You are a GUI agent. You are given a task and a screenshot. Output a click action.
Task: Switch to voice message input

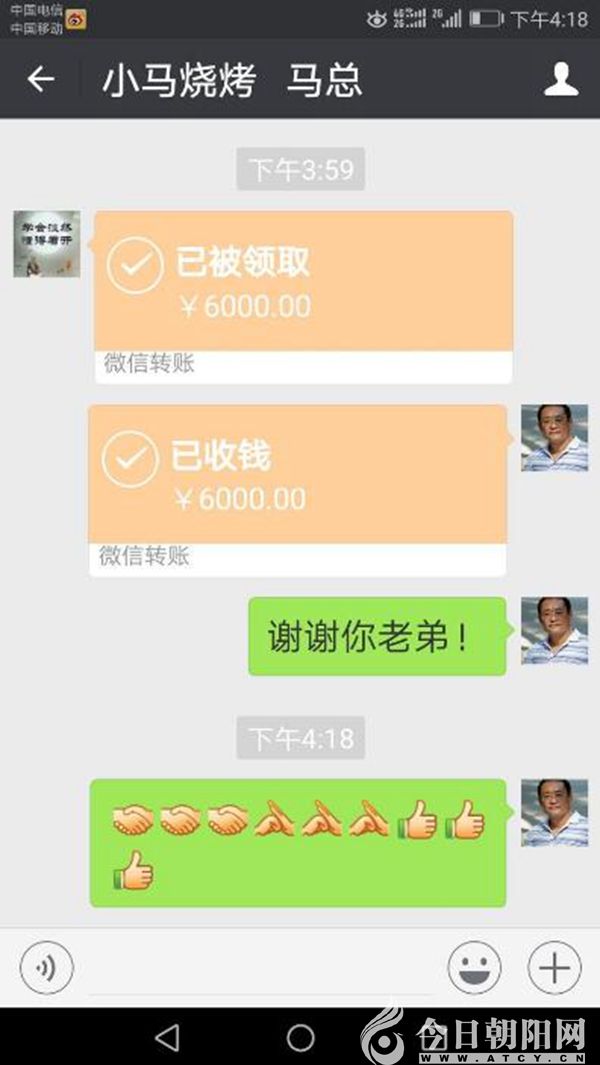click(x=46, y=968)
